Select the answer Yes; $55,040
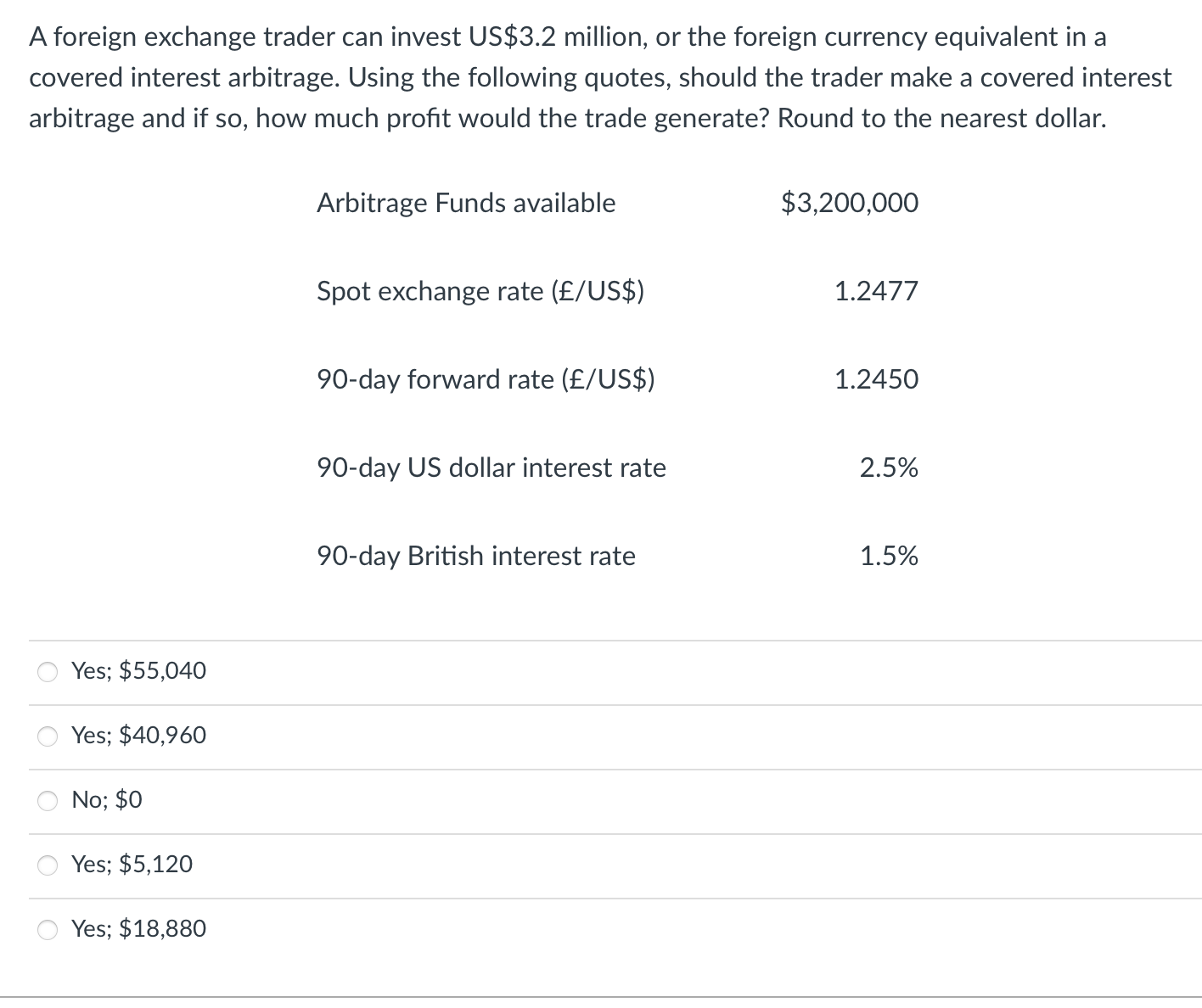This screenshot has height=1008, width=1202. (48, 671)
